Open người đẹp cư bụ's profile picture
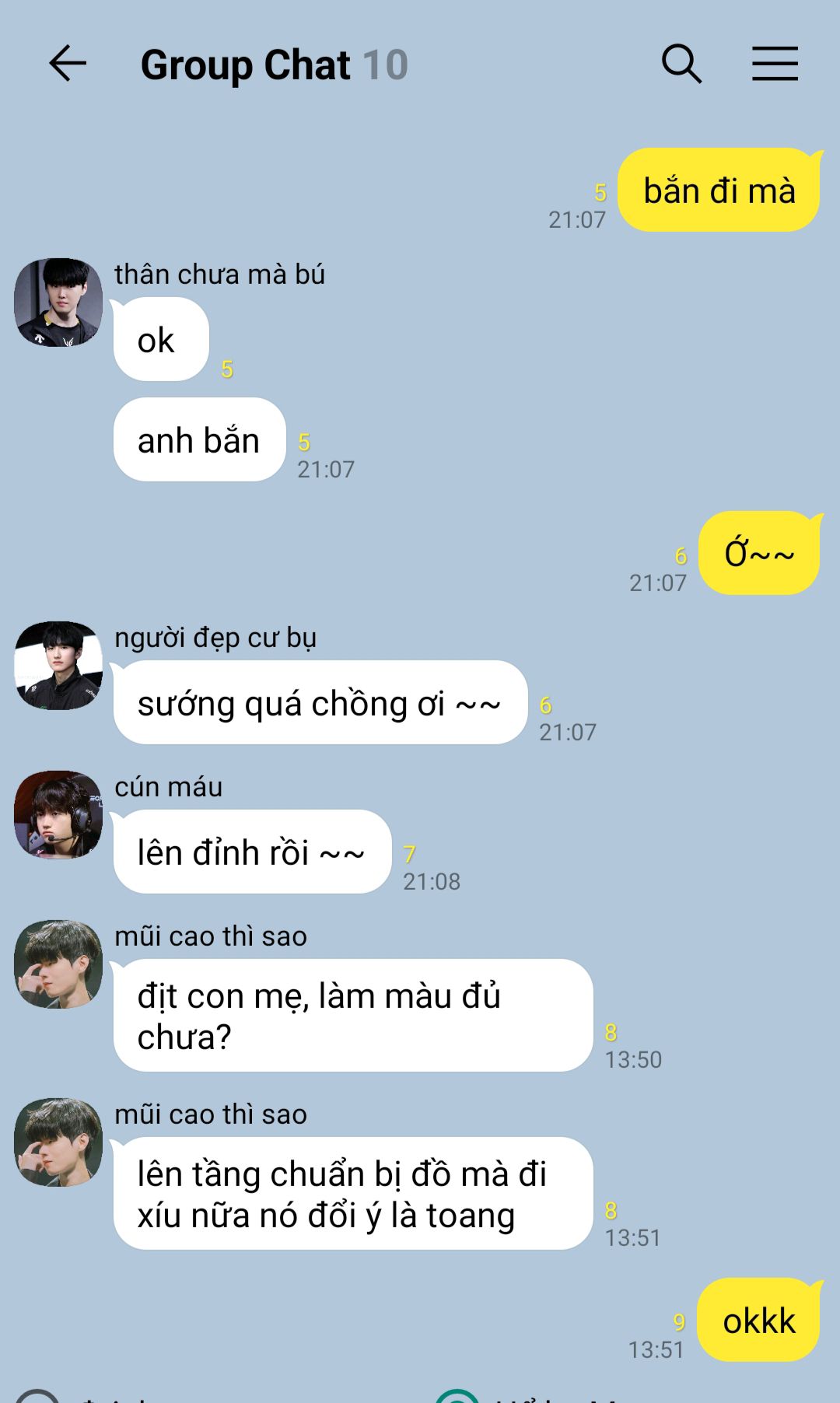 pyautogui.click(x=58, y=666)
